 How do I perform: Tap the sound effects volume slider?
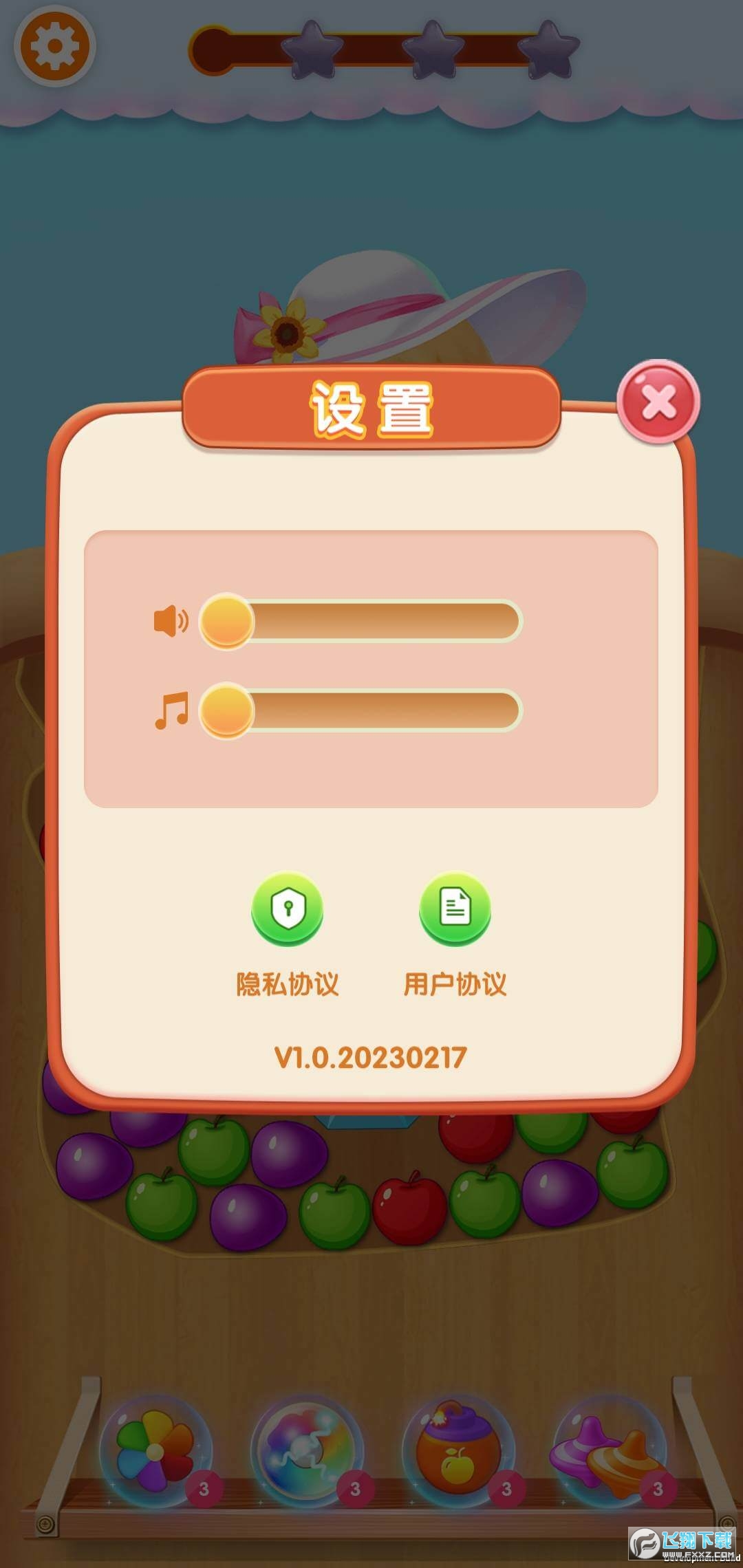(360, 622)
